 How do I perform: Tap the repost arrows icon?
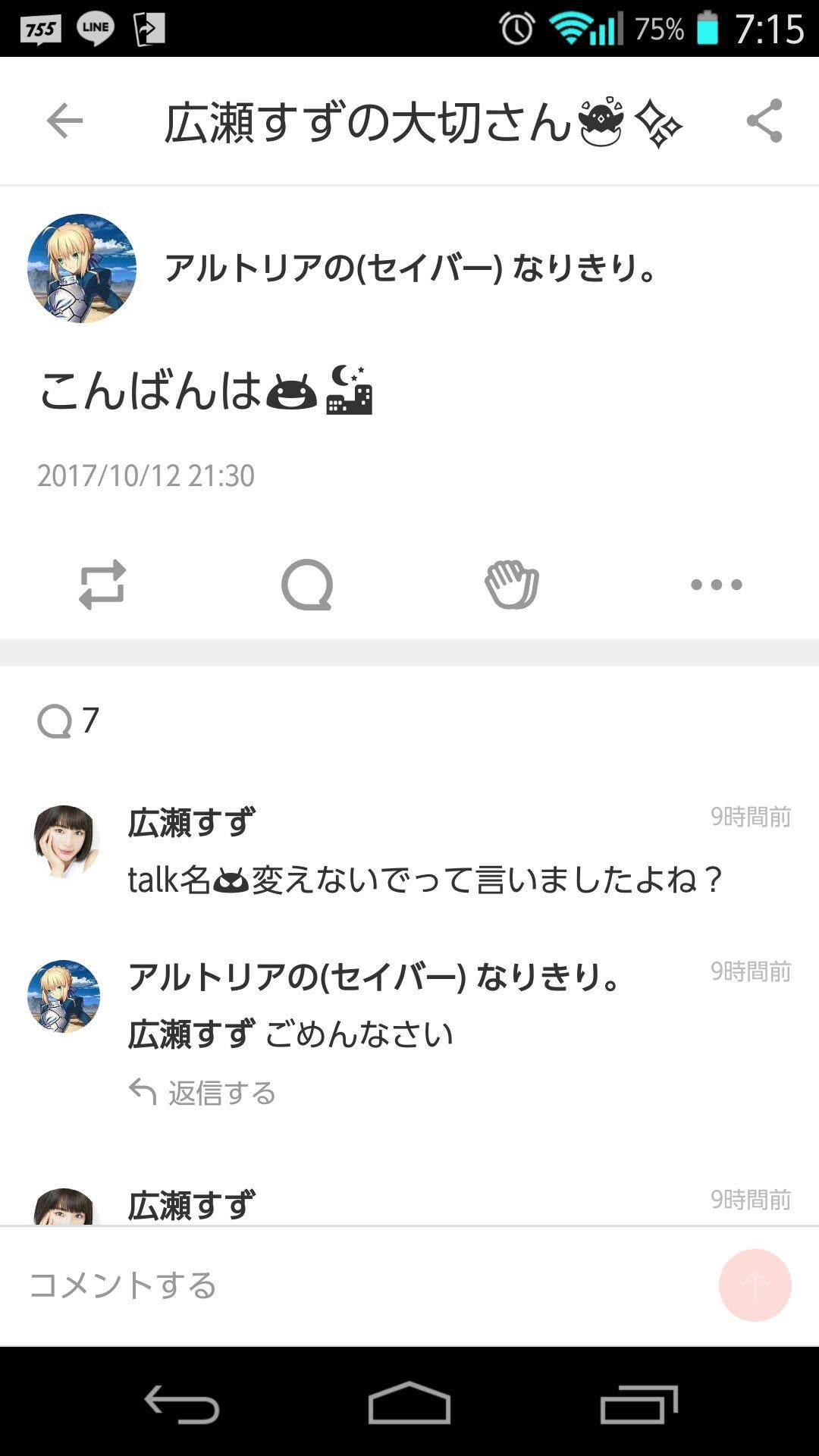point(104,584)
